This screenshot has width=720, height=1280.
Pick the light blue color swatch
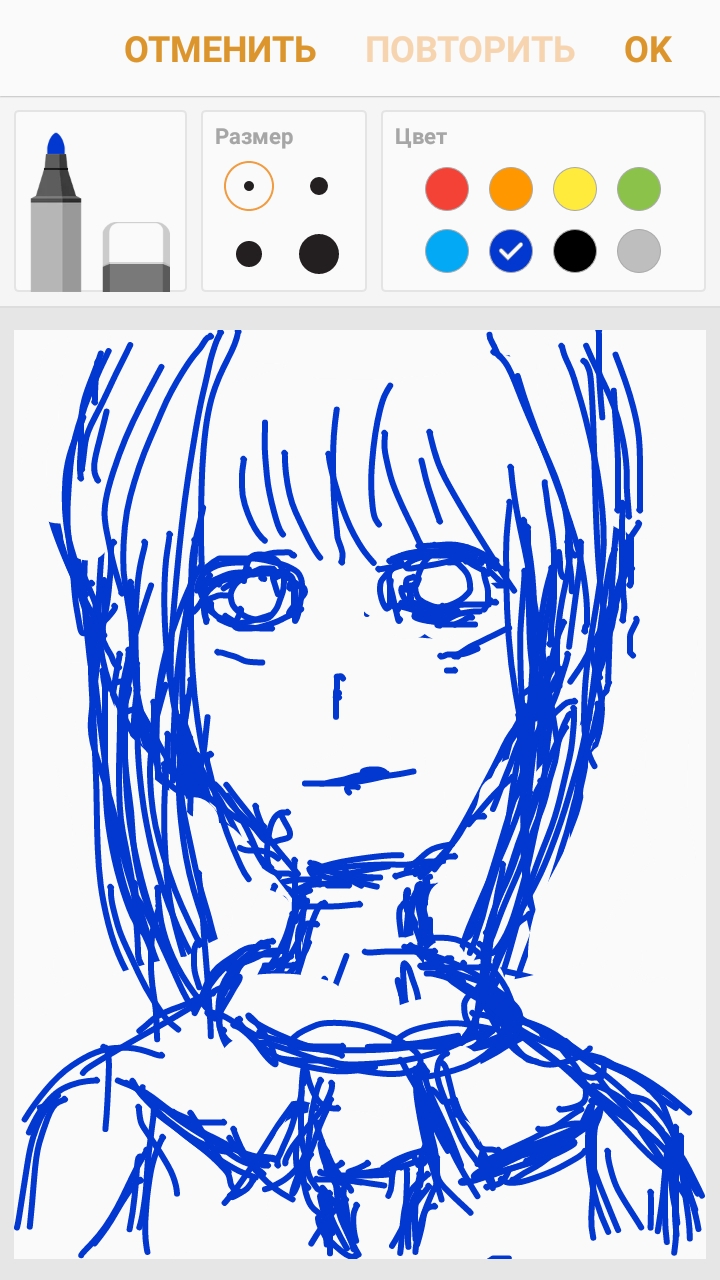tap(447, 251)
